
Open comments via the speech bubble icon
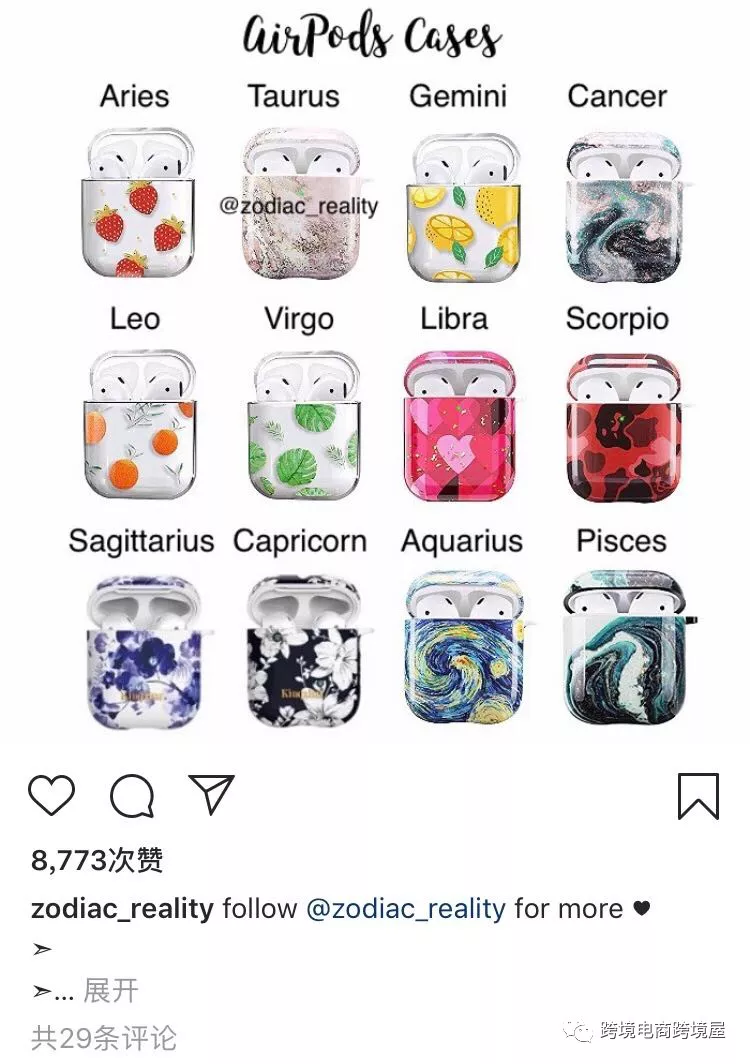[132, 796]
